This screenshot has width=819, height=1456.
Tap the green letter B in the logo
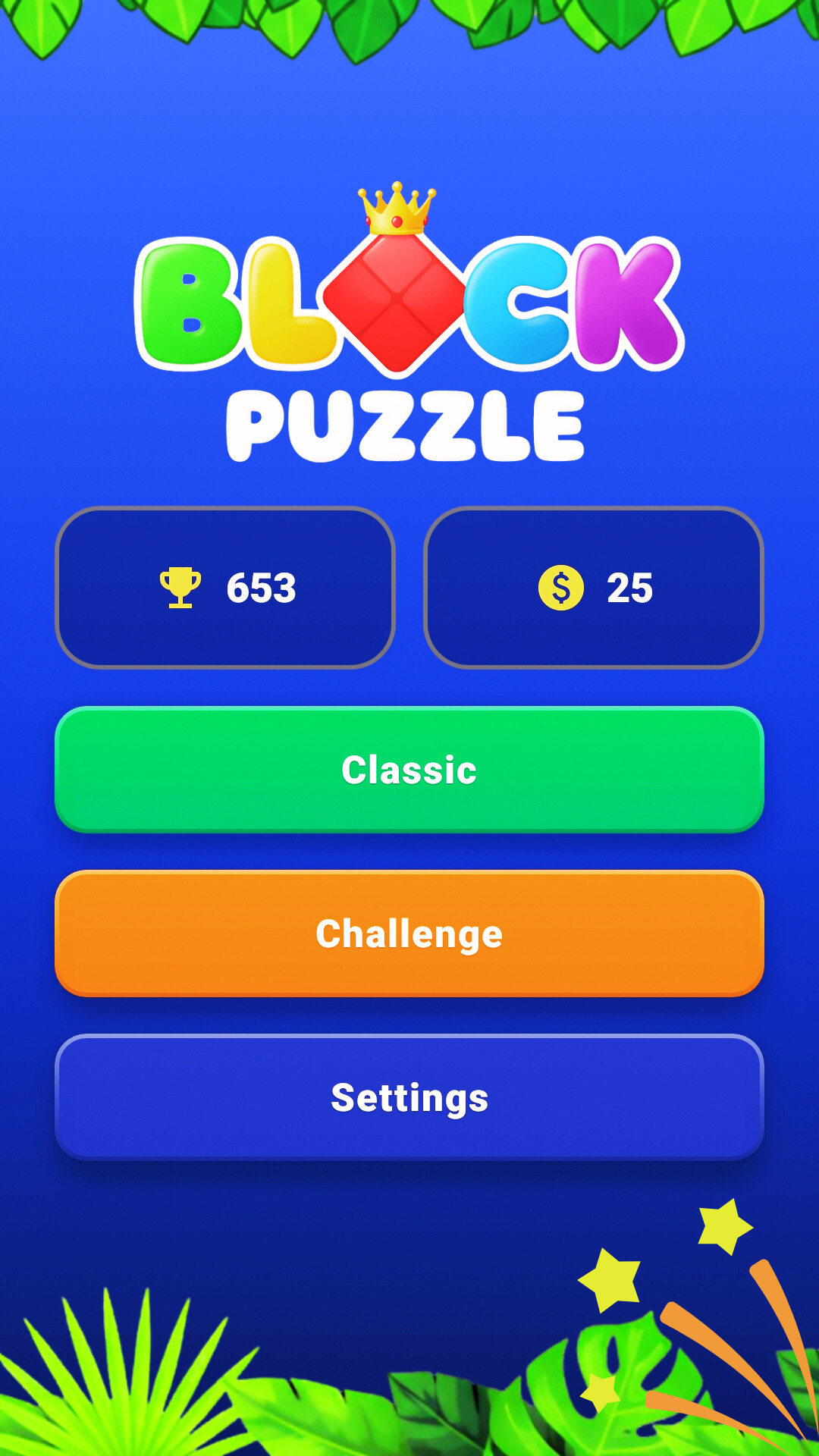tap(190, 303)
